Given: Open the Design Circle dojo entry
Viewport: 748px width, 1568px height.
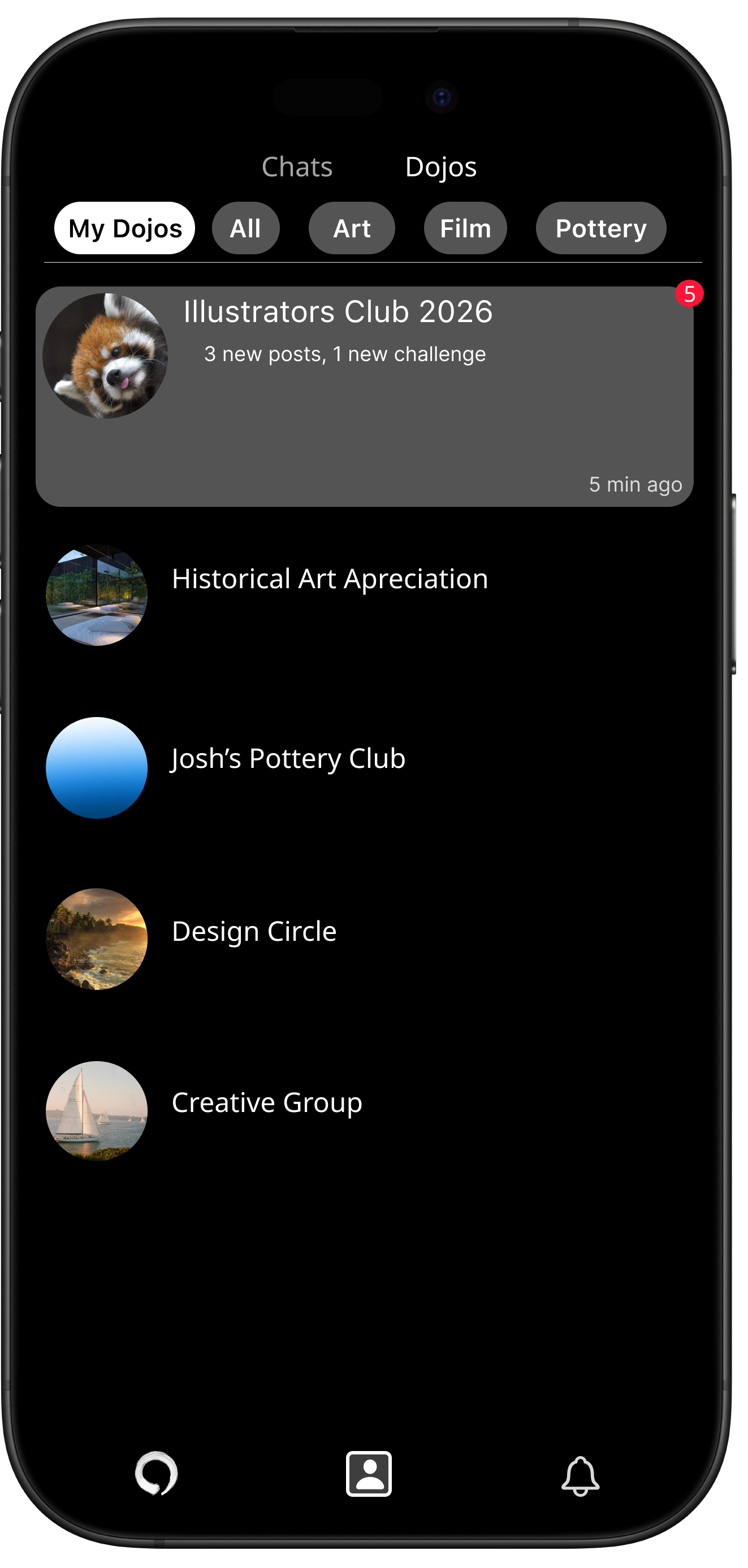Looking at the screenshot, I should tap(254, 931).
